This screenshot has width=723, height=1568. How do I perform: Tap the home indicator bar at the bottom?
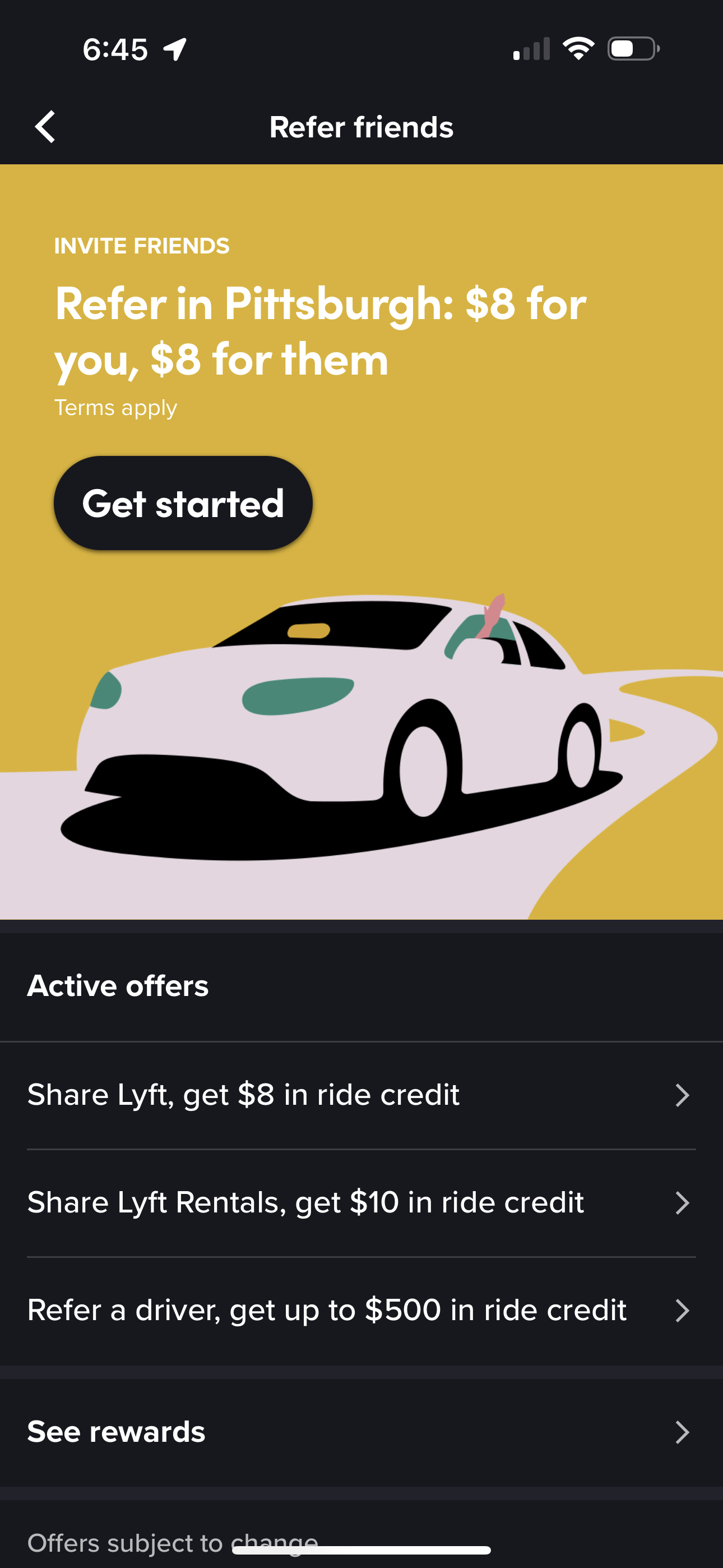point(361,1551)
